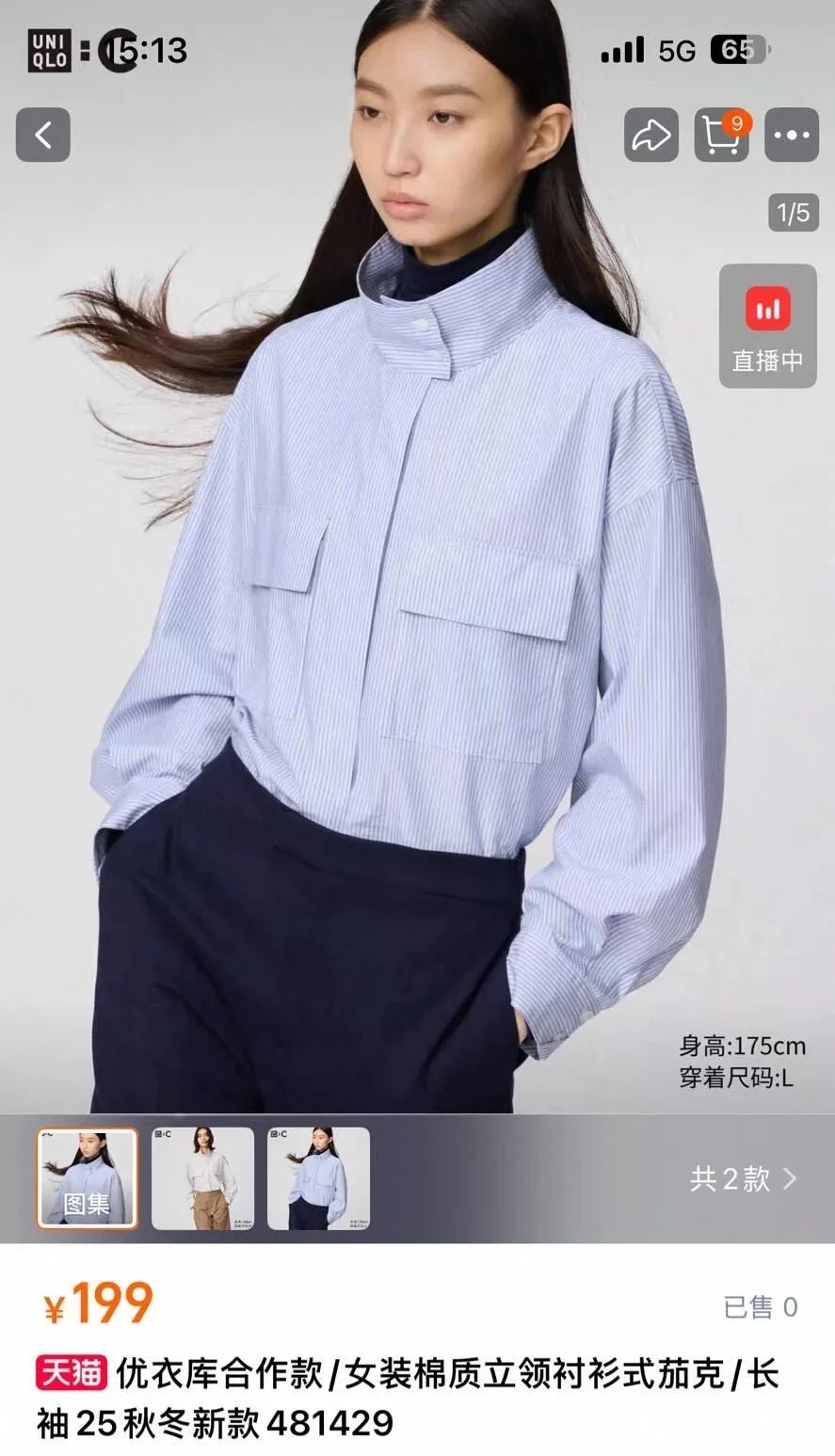Screen dimensions: 835x1456
Task: View the third thumbnail of the blue shirt
Action: coord(318,1178)
